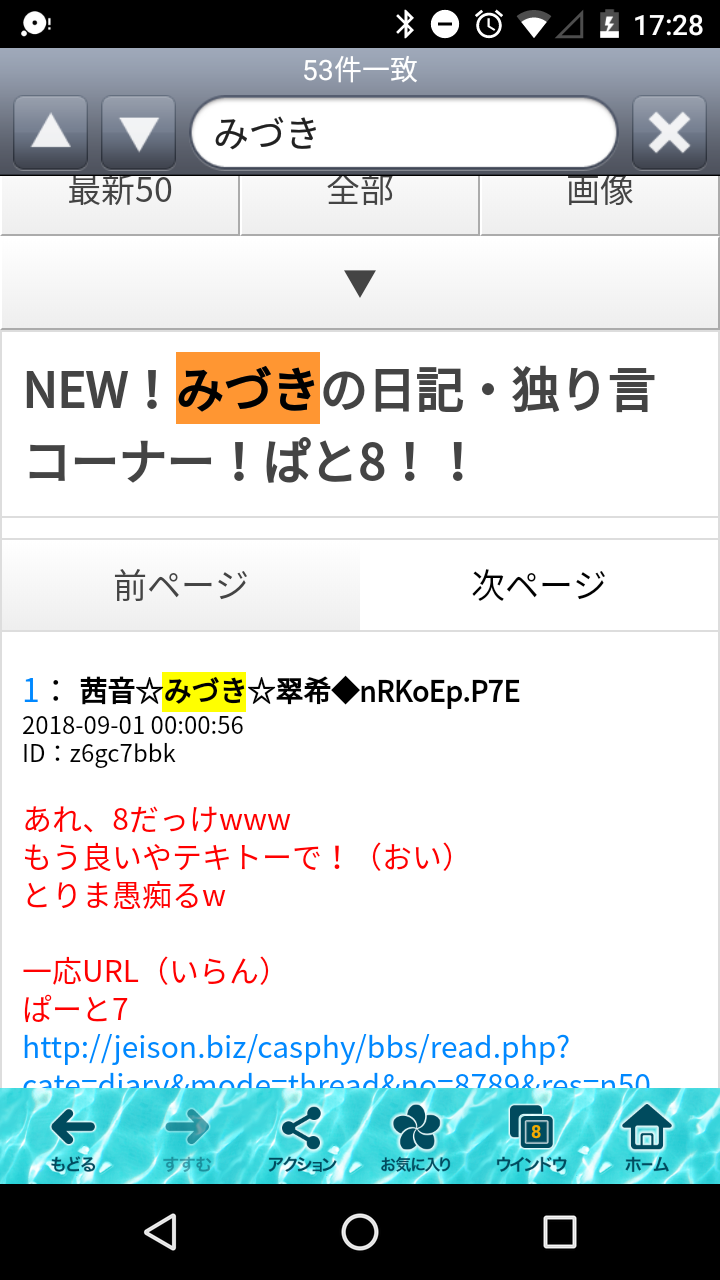Jump to next search match
This screenshot has width=720, height=1280.
point(139,133)
